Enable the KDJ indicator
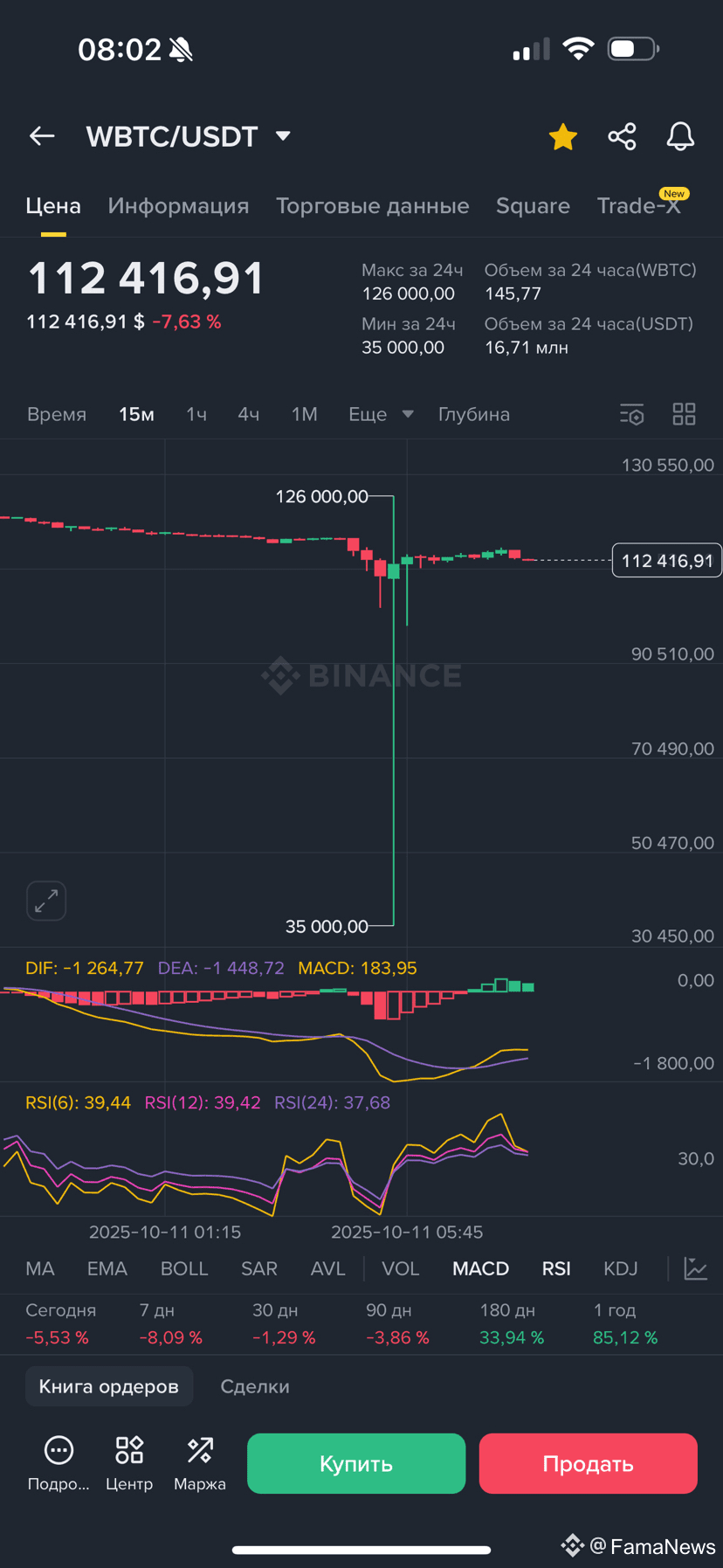Image resolution: width=723 pixels, height=1568 pixels. coord(621,1268)
